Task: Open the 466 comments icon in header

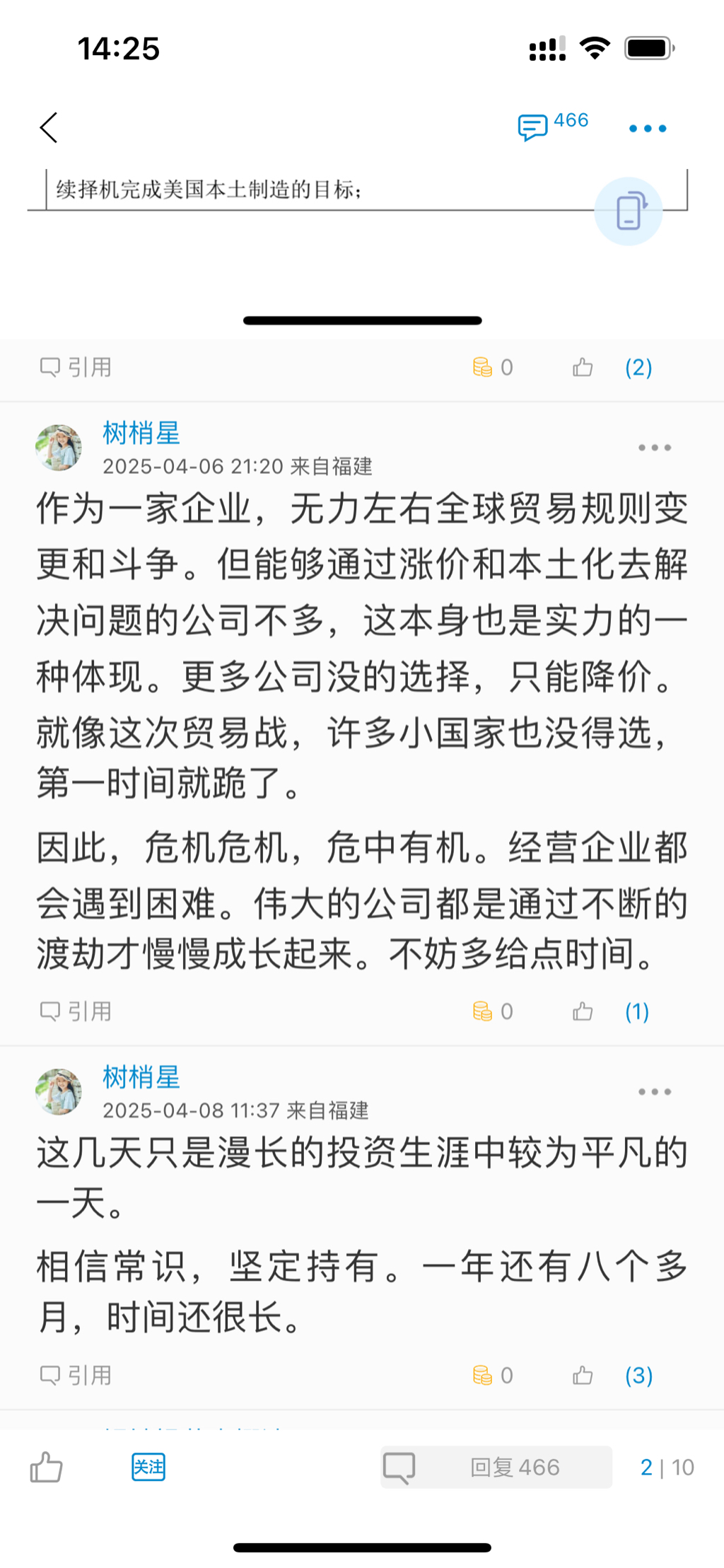Action: point(552,126)
